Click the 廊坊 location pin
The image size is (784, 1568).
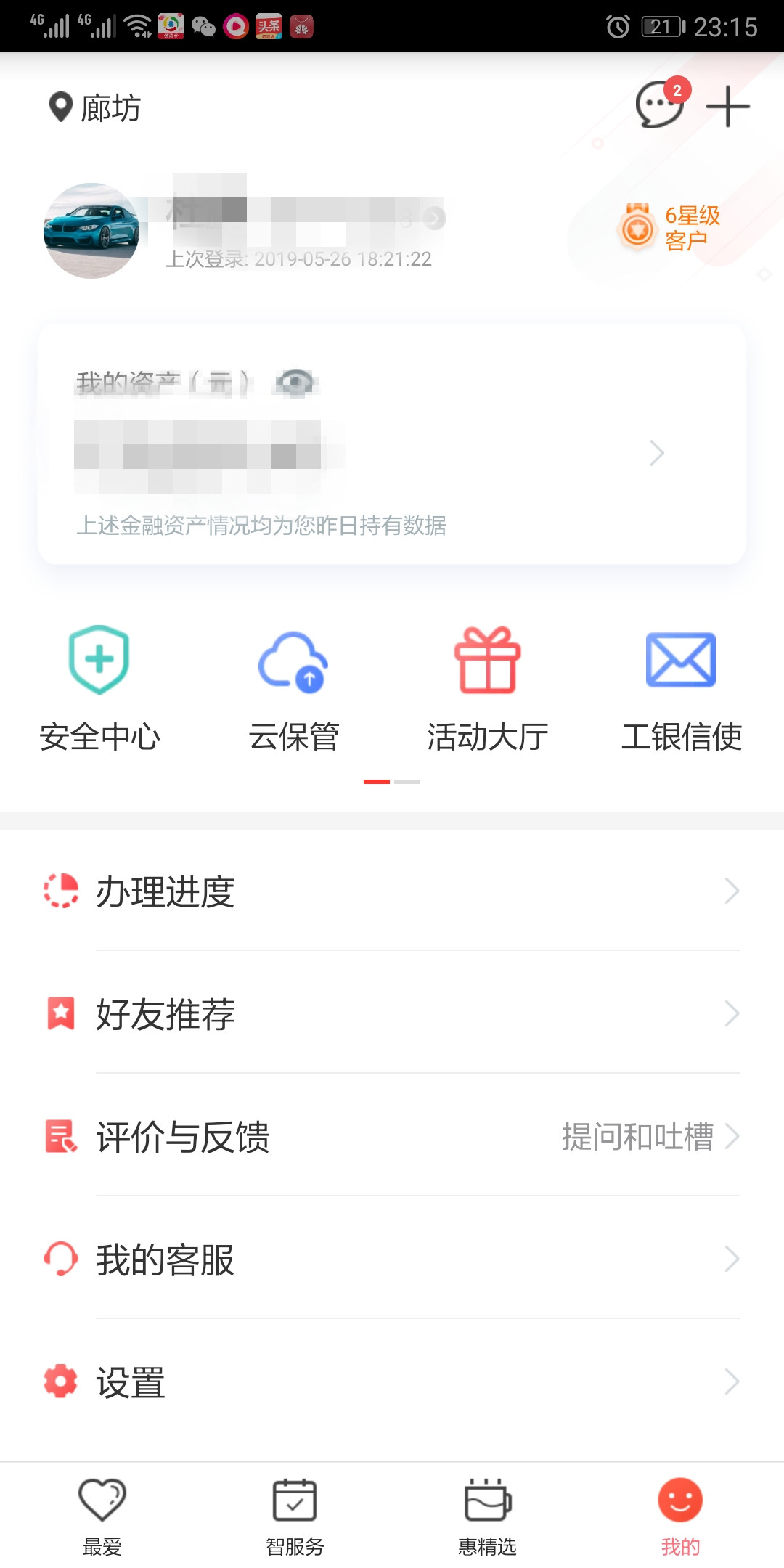61,106
